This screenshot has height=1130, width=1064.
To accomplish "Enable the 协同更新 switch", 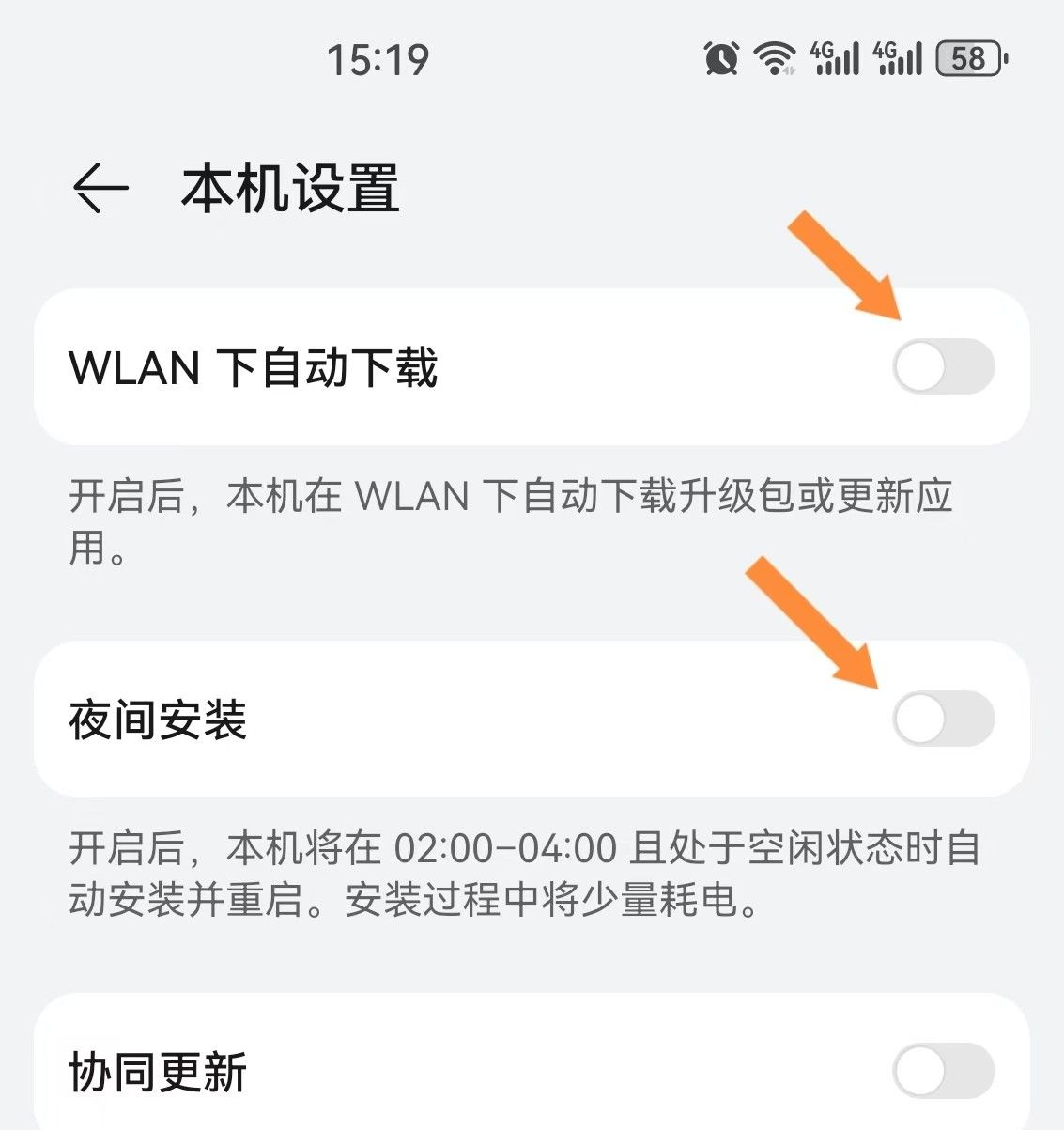I will pyautogui.click(x=944, y=1067).
